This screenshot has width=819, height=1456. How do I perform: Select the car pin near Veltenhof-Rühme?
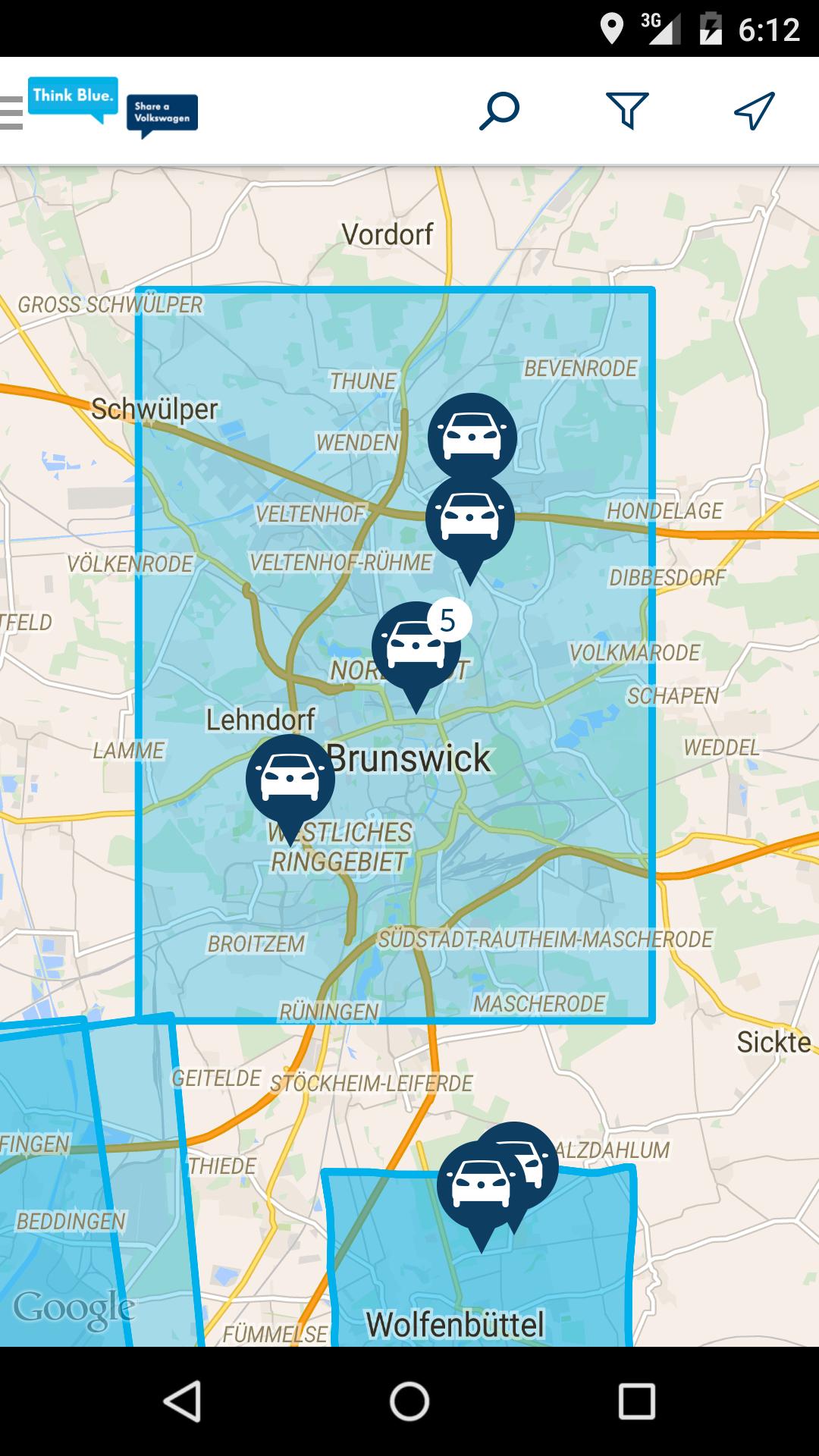tap(472, 516)
